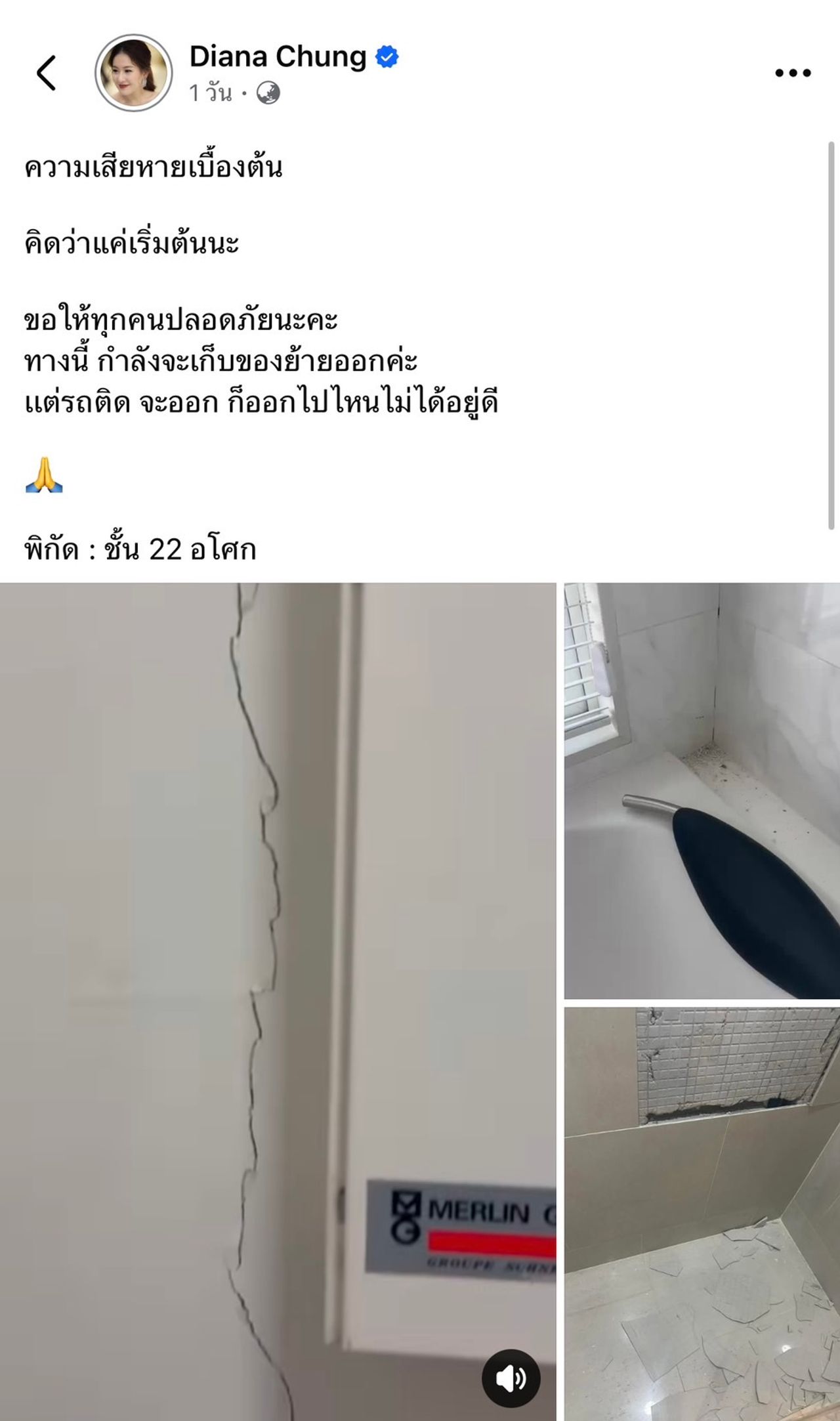This screenshot has width=840, height=1421.
Task: View the bathtub corner photo
Action: [702, 791]
